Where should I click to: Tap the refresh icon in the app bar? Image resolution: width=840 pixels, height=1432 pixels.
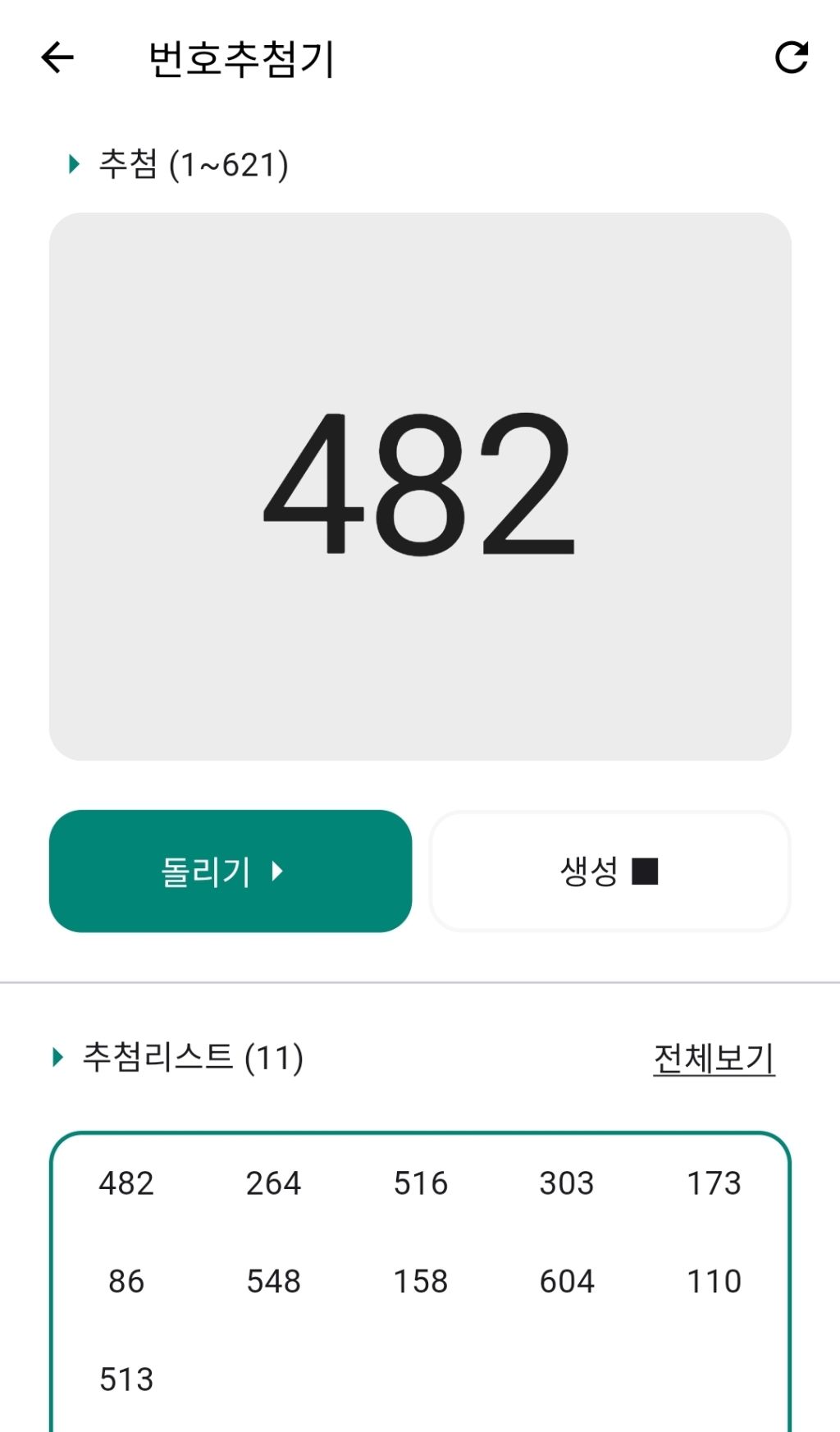point(792,57)
